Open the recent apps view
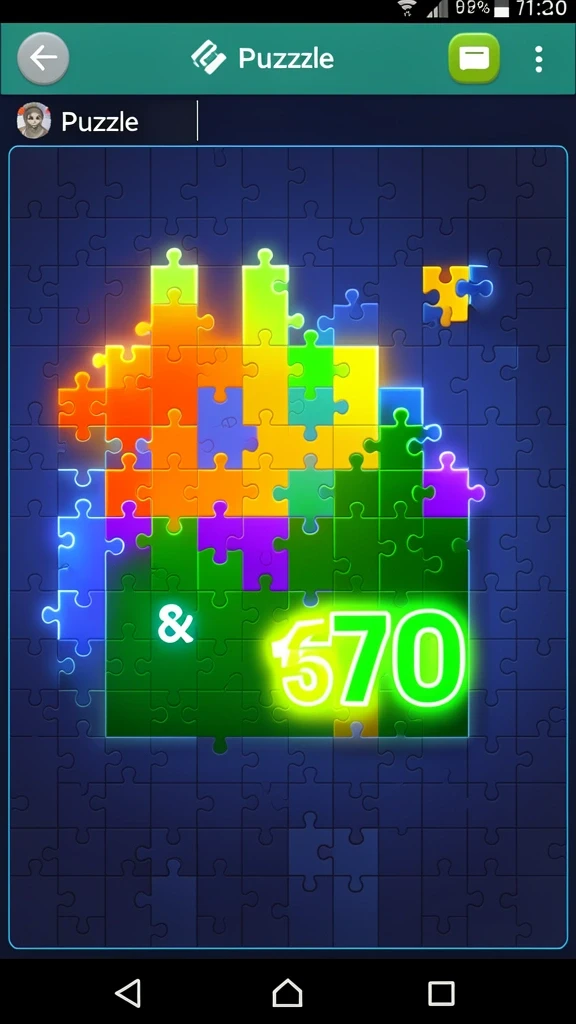This screenshot has height=1024, width=576. [x=441, y=993]
